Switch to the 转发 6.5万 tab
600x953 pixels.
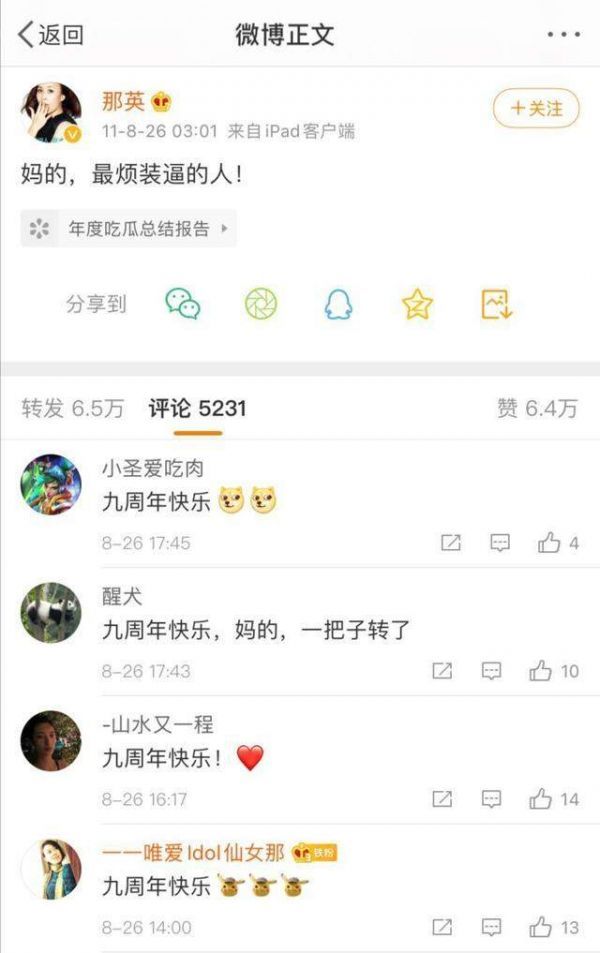[x=73, y=408]
